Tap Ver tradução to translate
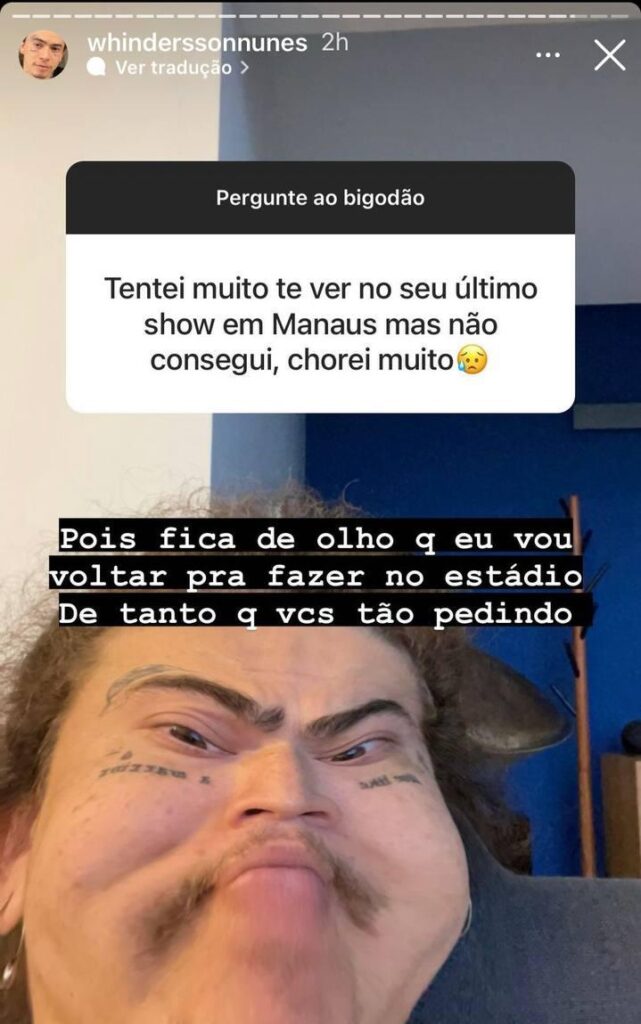Screen dimensions: 641x1024 pyautogui.click(x=172, y=68)
